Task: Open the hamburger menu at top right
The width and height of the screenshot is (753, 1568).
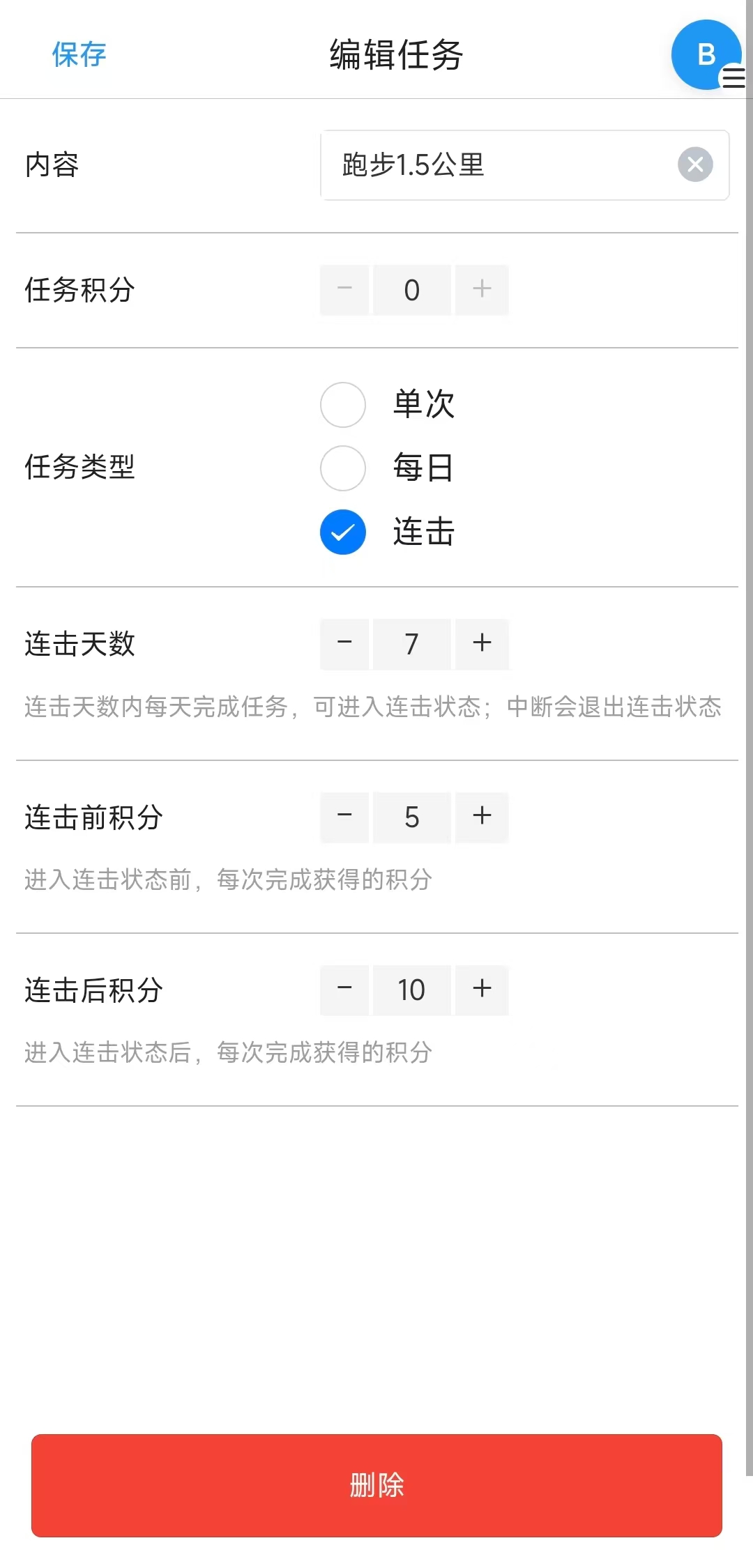Action: pos(732,79)
